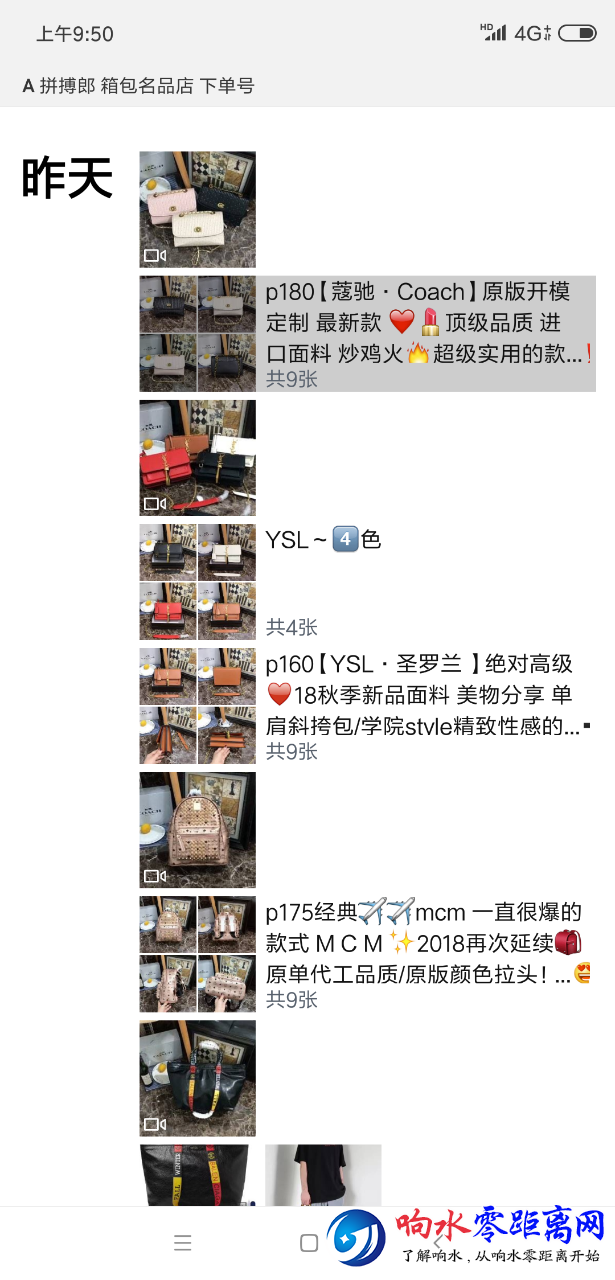
Task: Play the MCM studded backpack video
Action: coord(197,830)
